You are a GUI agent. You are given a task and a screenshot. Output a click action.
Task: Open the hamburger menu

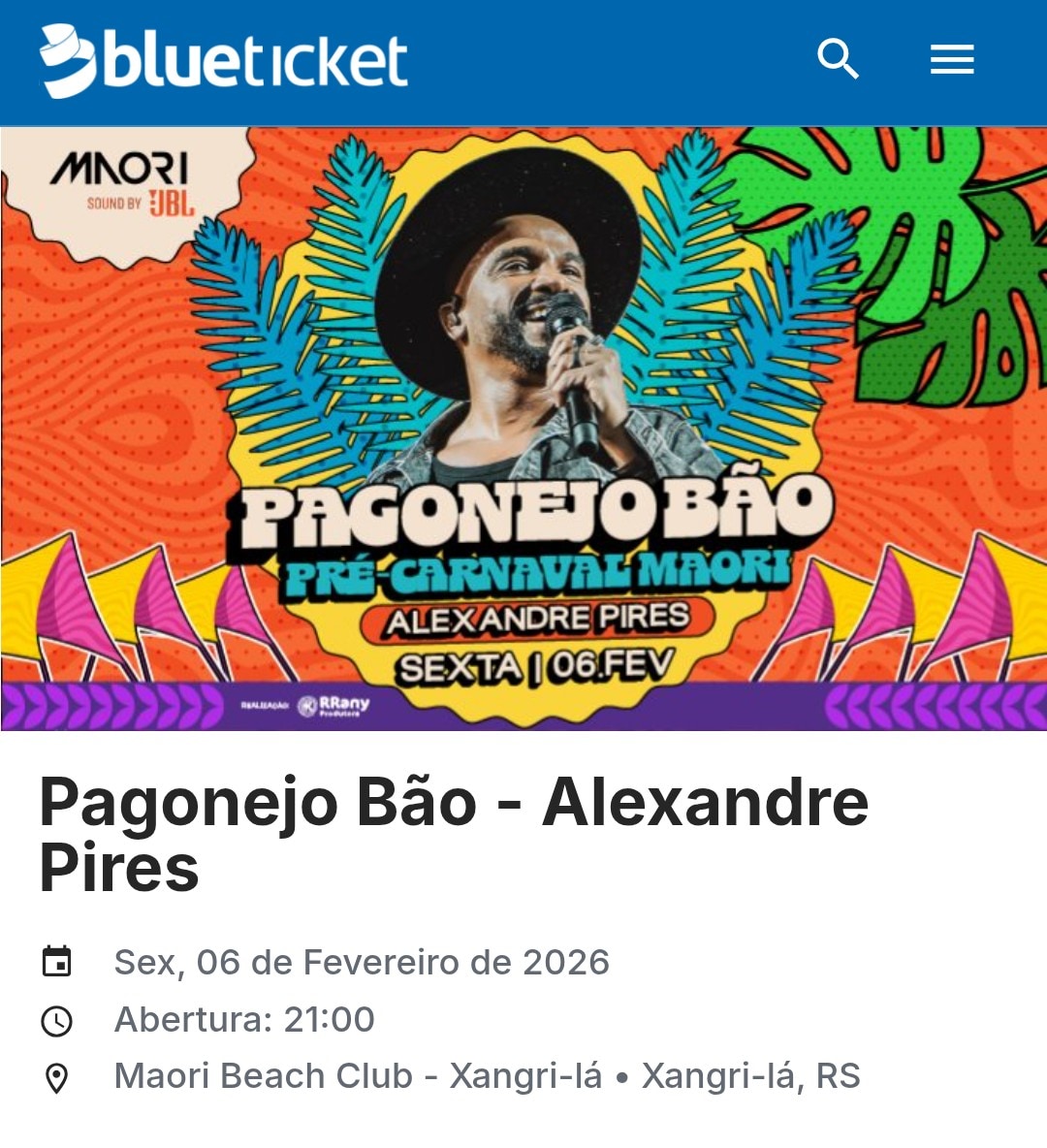(952, 60)
